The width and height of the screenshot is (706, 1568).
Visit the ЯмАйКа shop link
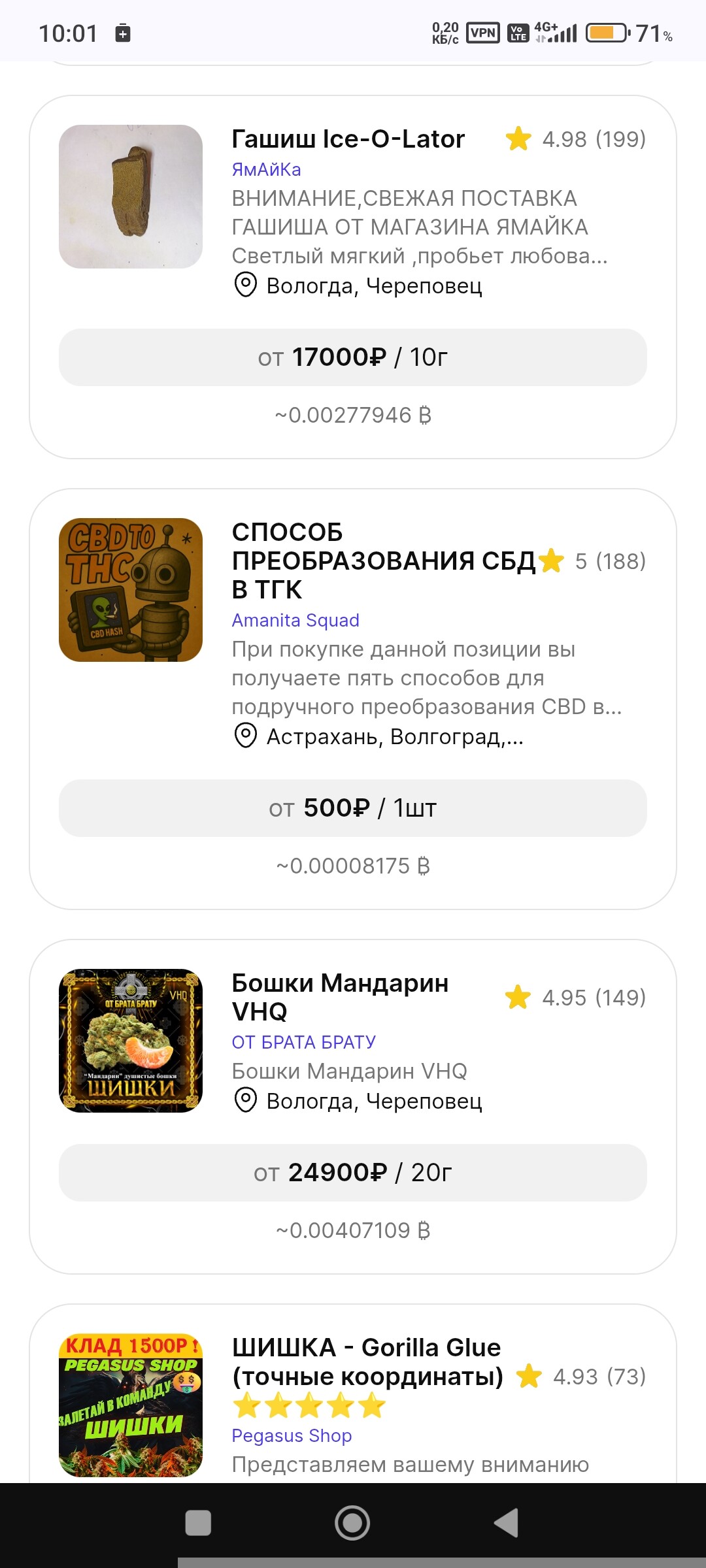tap(266, 170)
